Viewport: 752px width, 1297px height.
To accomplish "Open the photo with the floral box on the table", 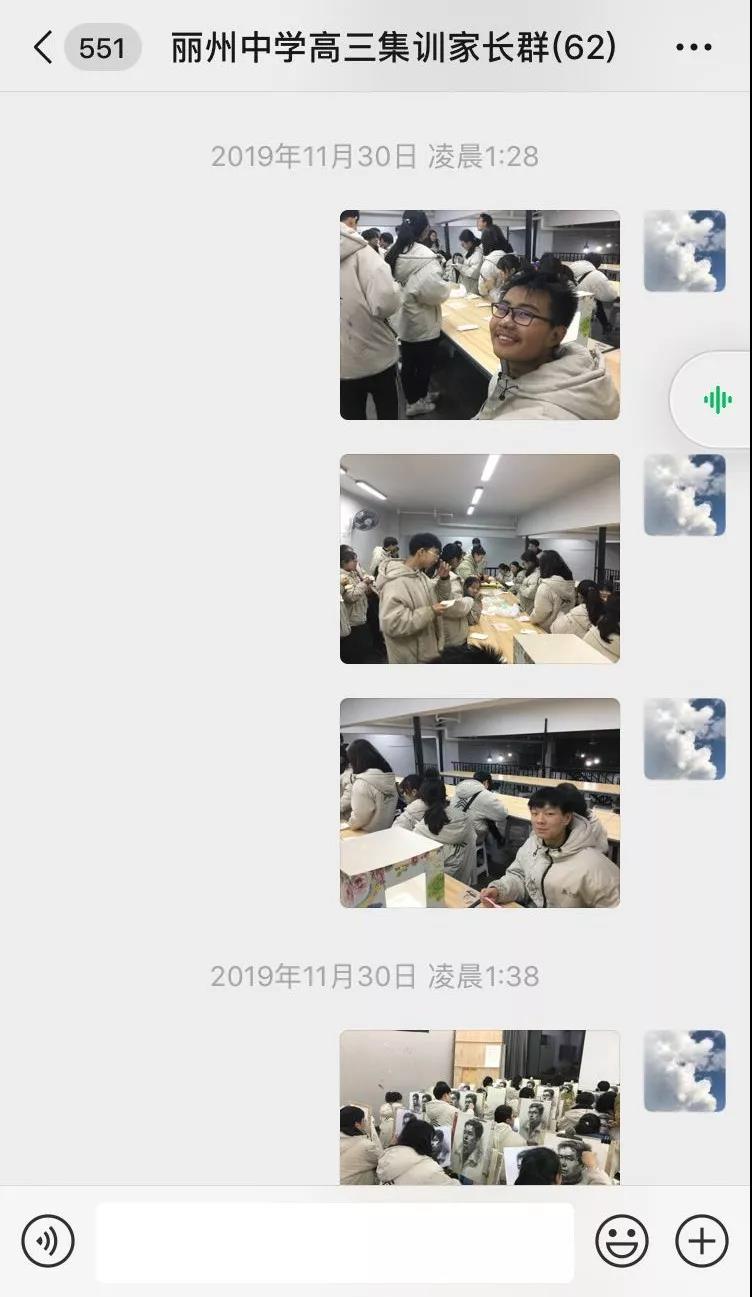I will [479, 803].
